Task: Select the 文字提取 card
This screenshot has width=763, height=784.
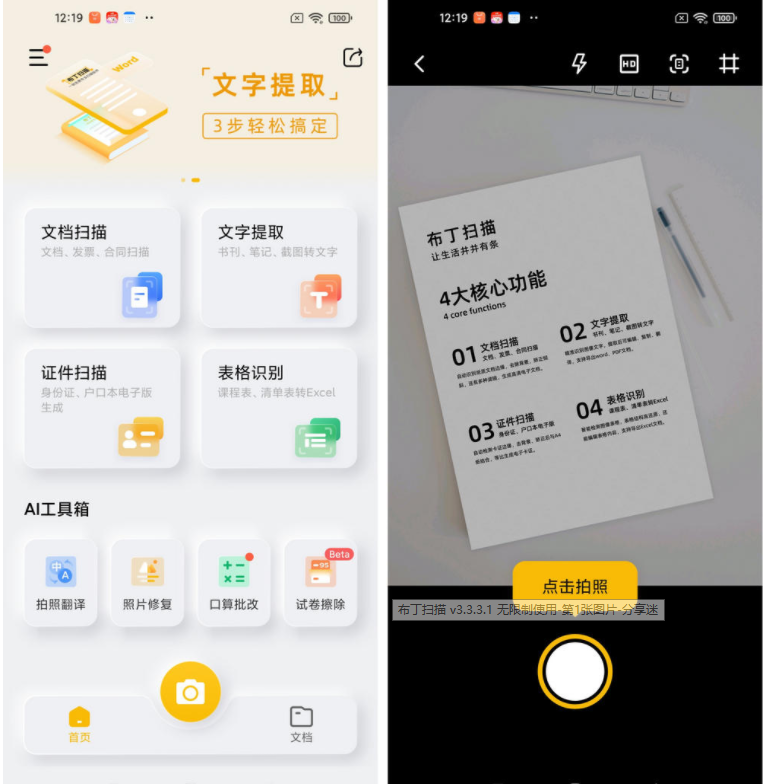Action: click(x=279, y=267)
